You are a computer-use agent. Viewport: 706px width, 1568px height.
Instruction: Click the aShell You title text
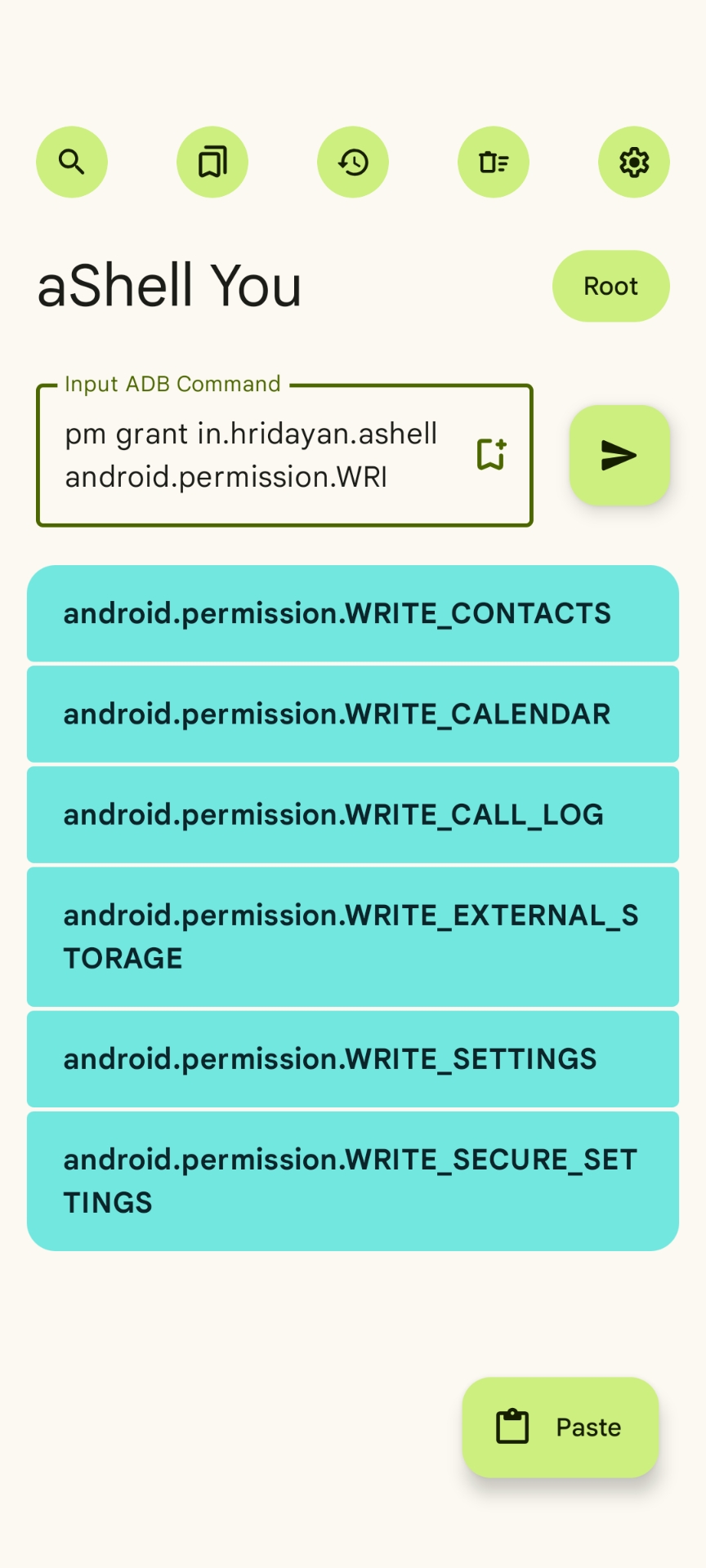[169, 284]
